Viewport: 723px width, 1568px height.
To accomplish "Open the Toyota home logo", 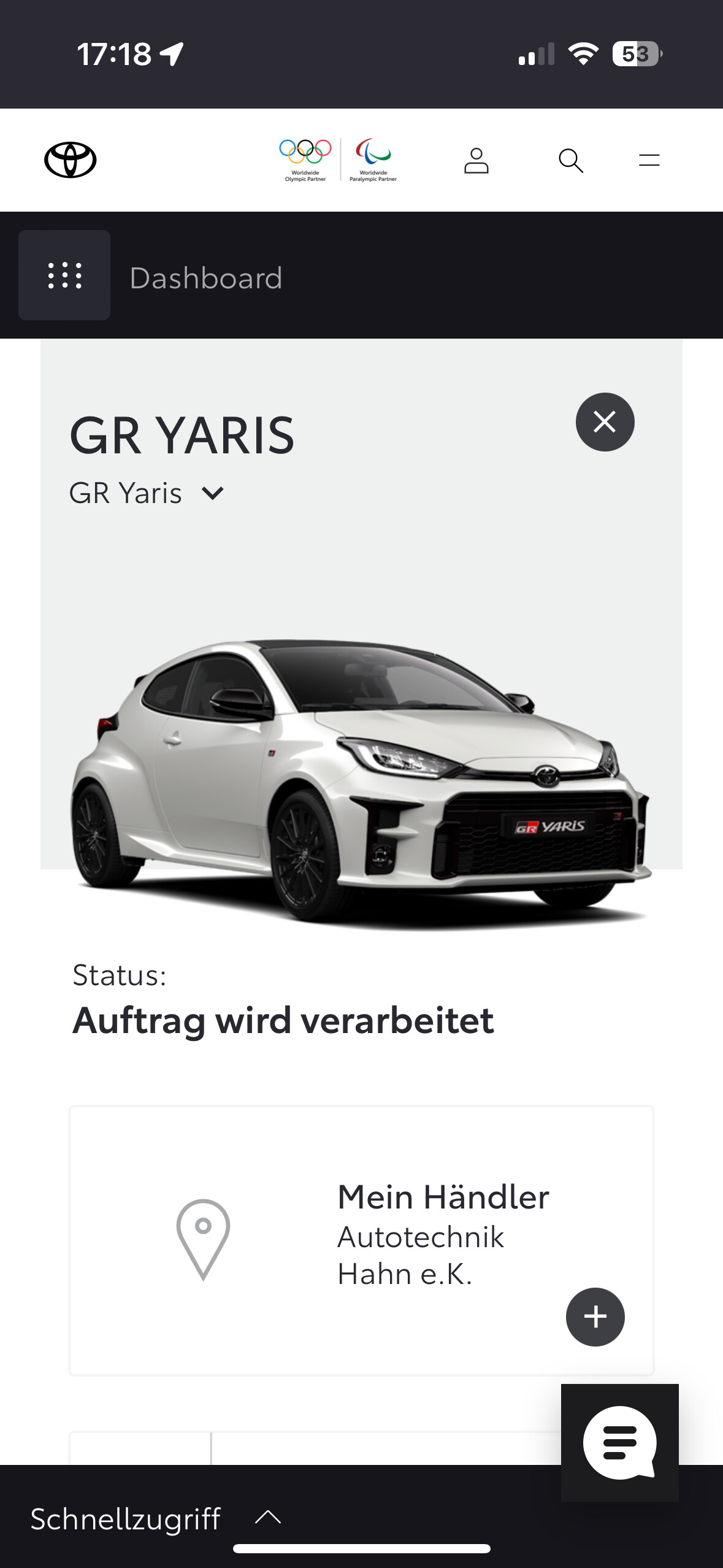I will click(70, 160).
